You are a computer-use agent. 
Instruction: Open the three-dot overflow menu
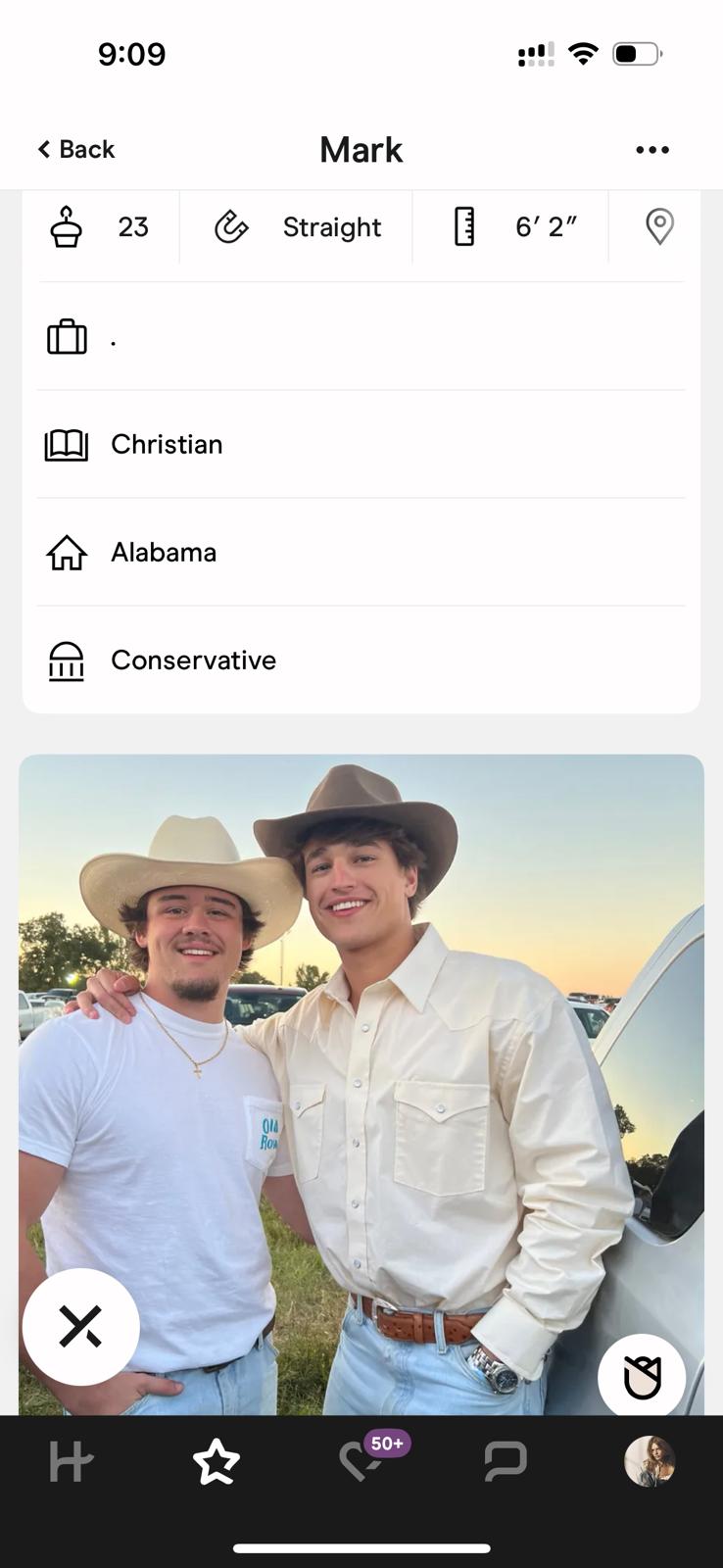click(652, 150)
